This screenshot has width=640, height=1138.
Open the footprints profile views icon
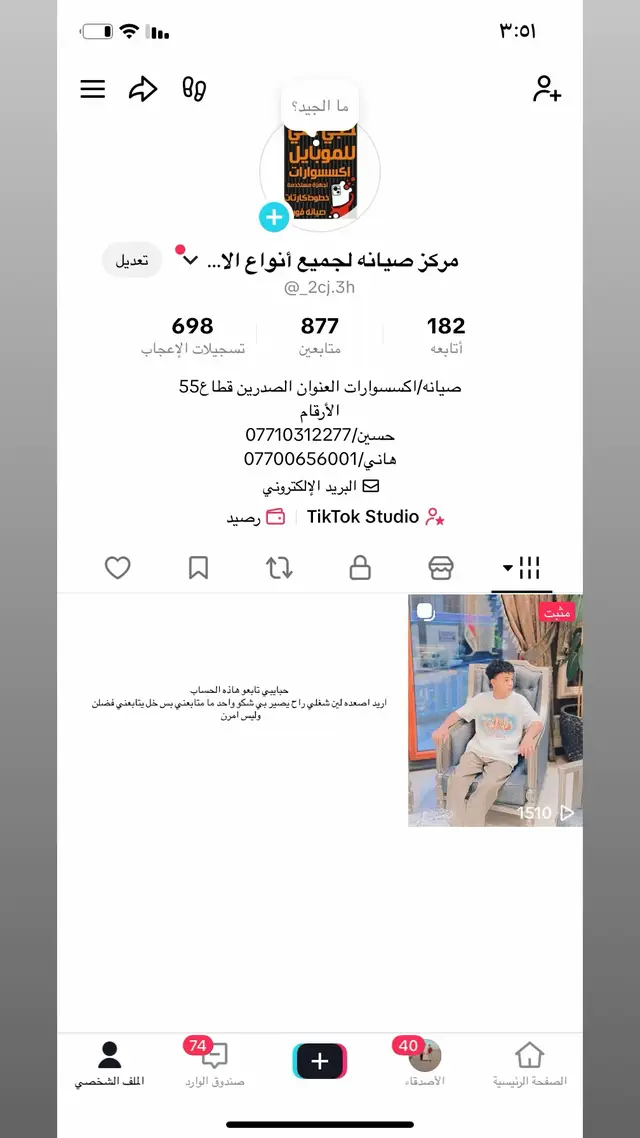194,89
